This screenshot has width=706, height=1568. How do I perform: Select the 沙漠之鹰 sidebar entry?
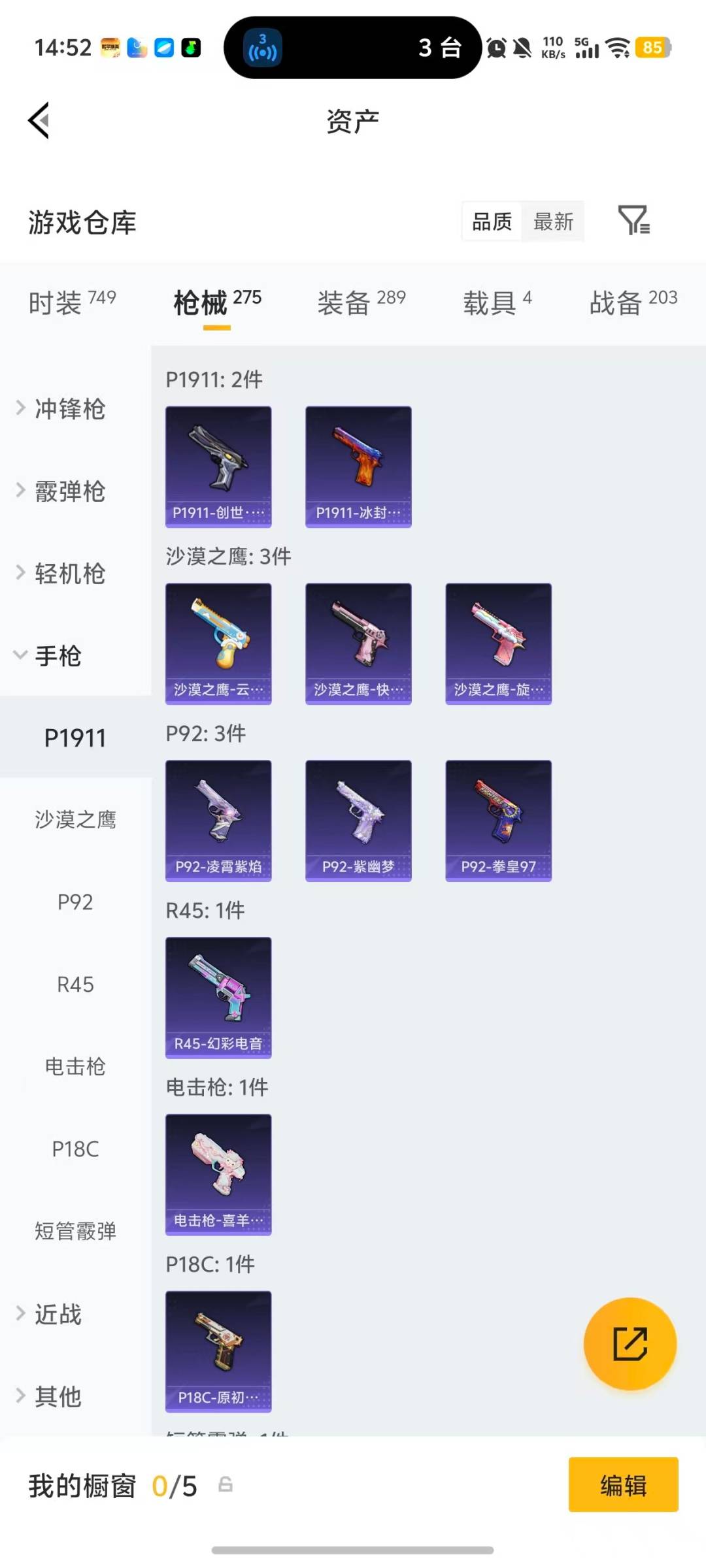click(74, 819)
